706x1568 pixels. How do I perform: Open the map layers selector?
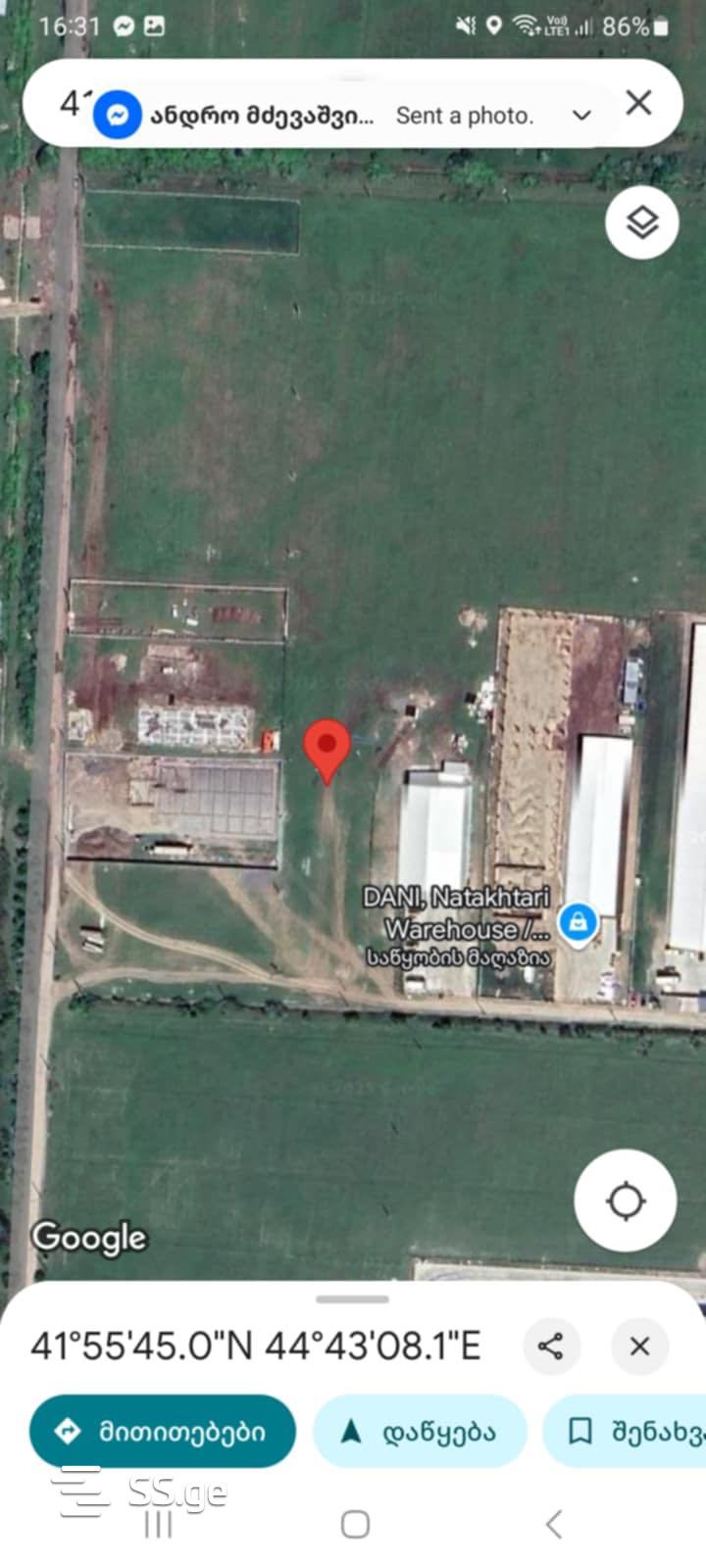(x=642, y=223)
